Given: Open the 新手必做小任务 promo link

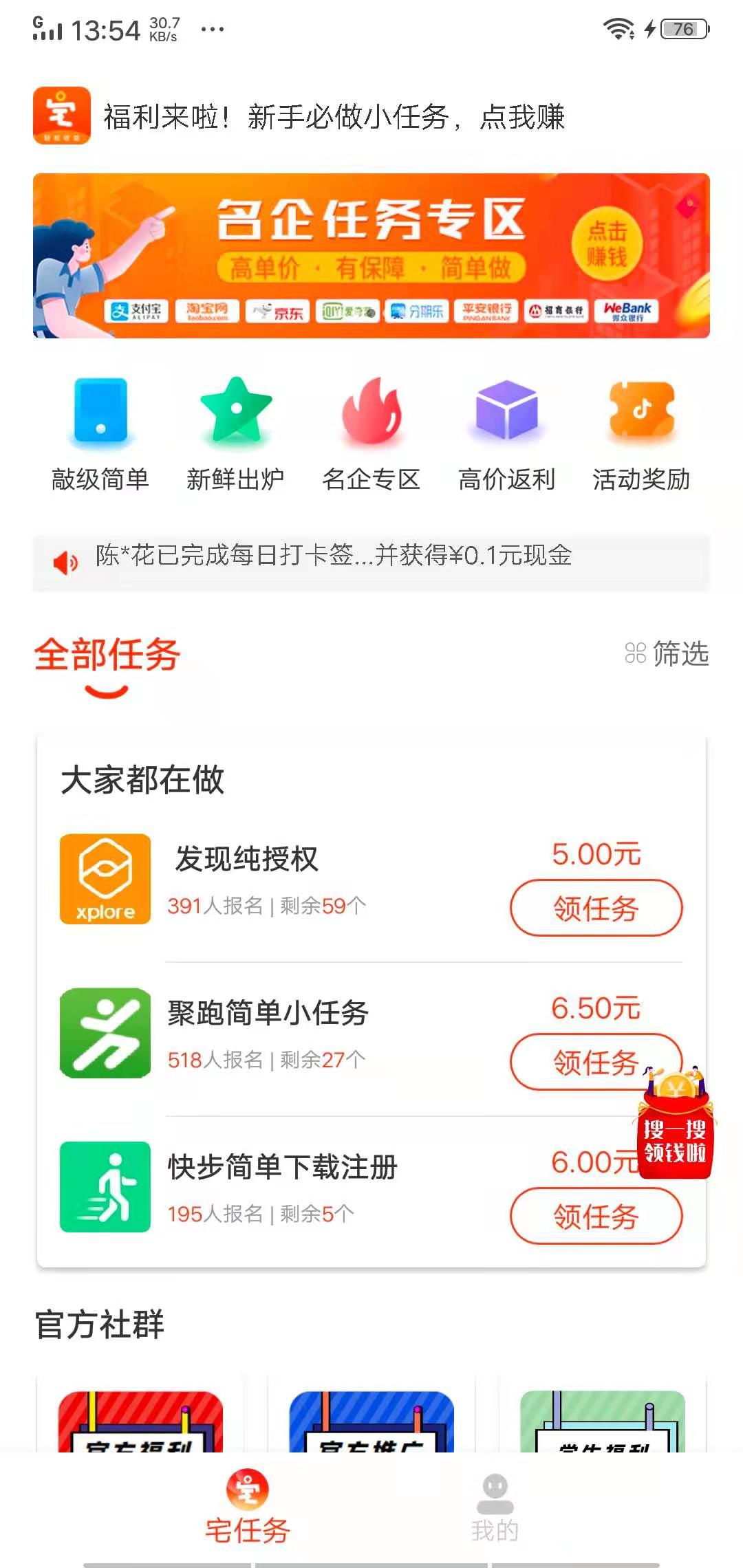Looking at the screenshot, I should click(x=337, y=117).
